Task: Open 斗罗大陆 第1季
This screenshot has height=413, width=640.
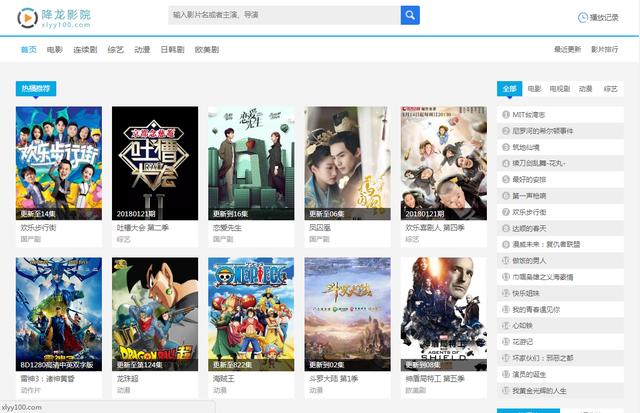Action: click(x=347, y=314)
